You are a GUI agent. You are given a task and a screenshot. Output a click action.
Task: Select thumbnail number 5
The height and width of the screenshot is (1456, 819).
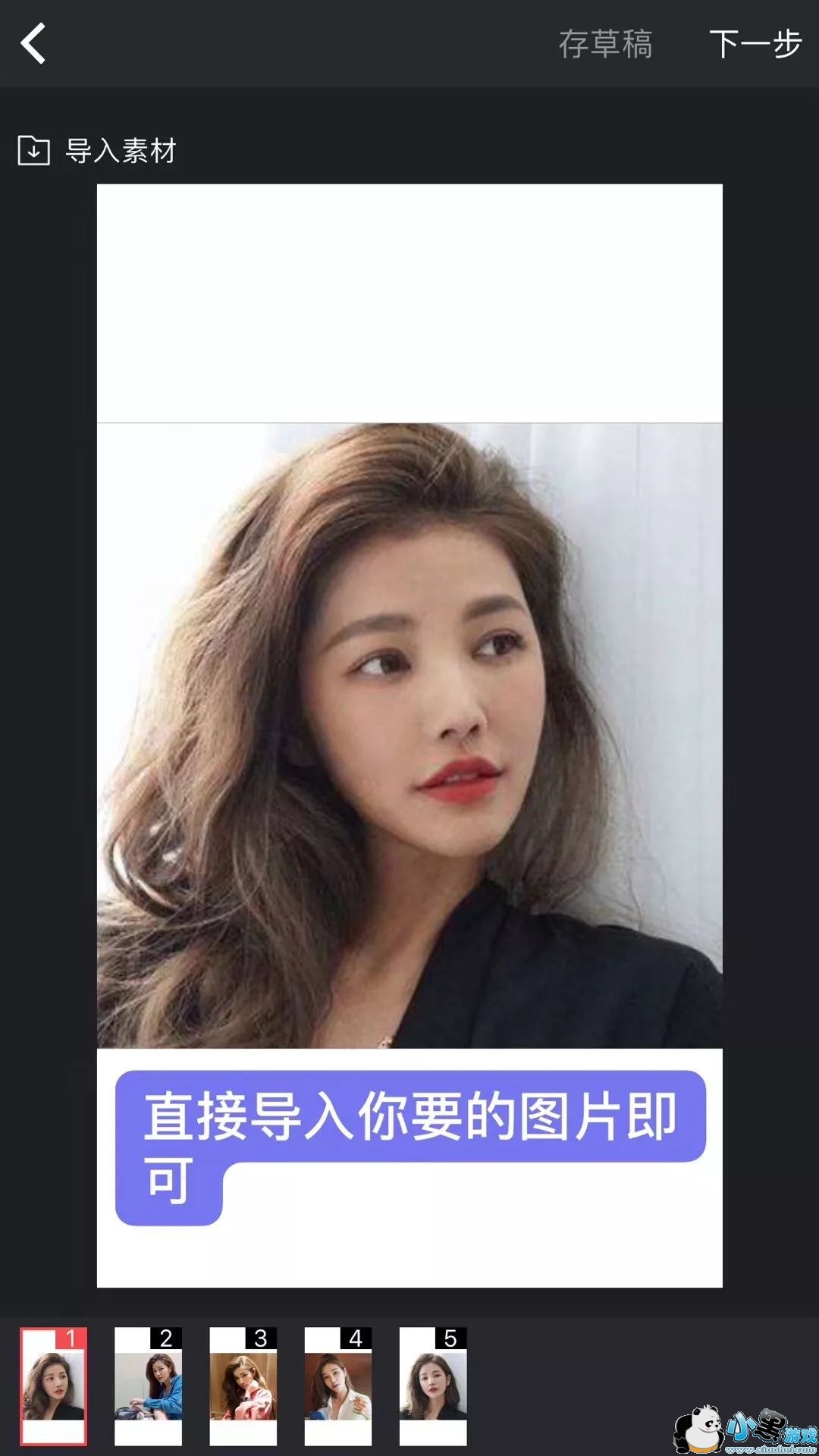point(432,1385)
